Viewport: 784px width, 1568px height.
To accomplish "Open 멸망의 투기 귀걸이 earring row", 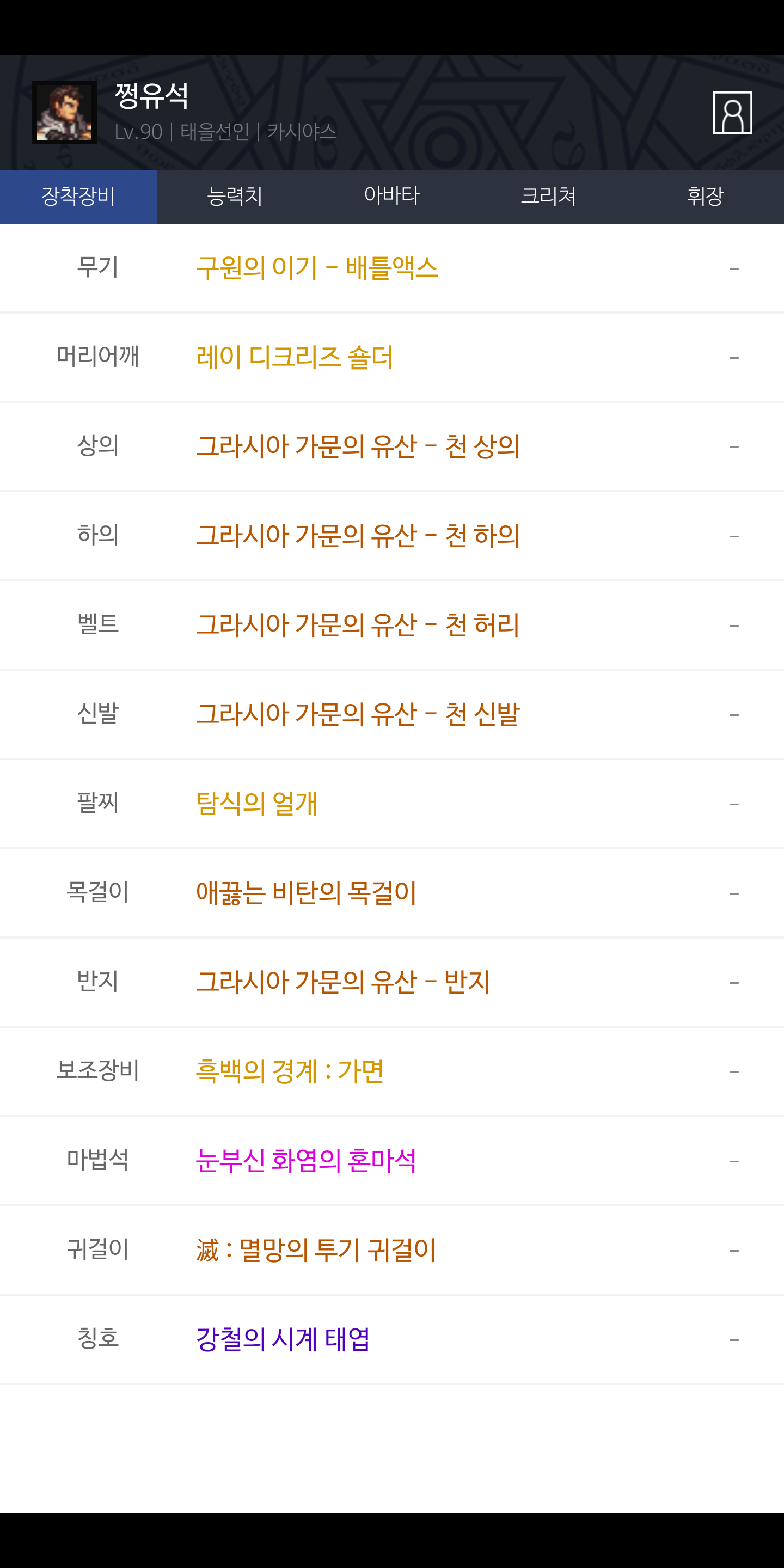I will [392, 1250].
